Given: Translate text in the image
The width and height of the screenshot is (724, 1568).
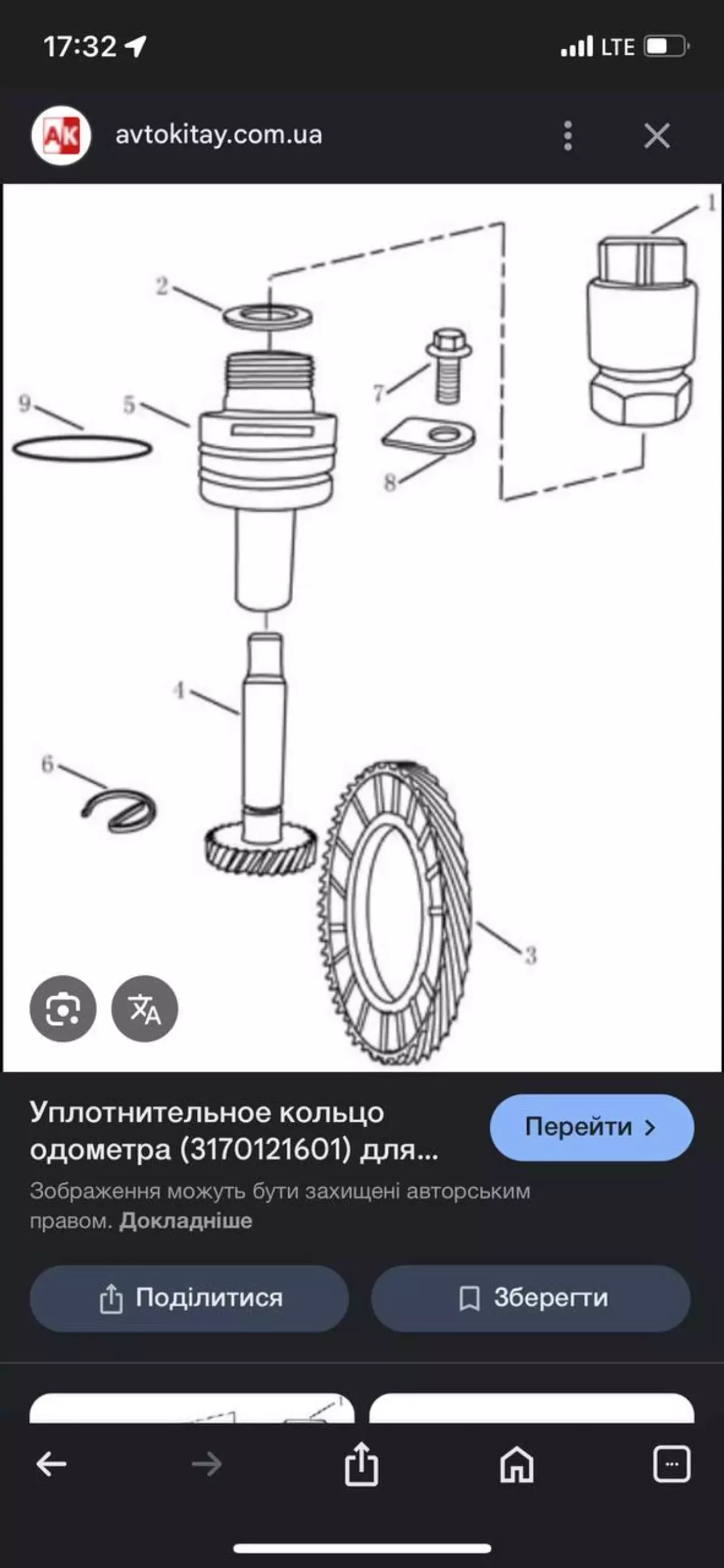Looking at the screenshot, I should [145, 1009].
